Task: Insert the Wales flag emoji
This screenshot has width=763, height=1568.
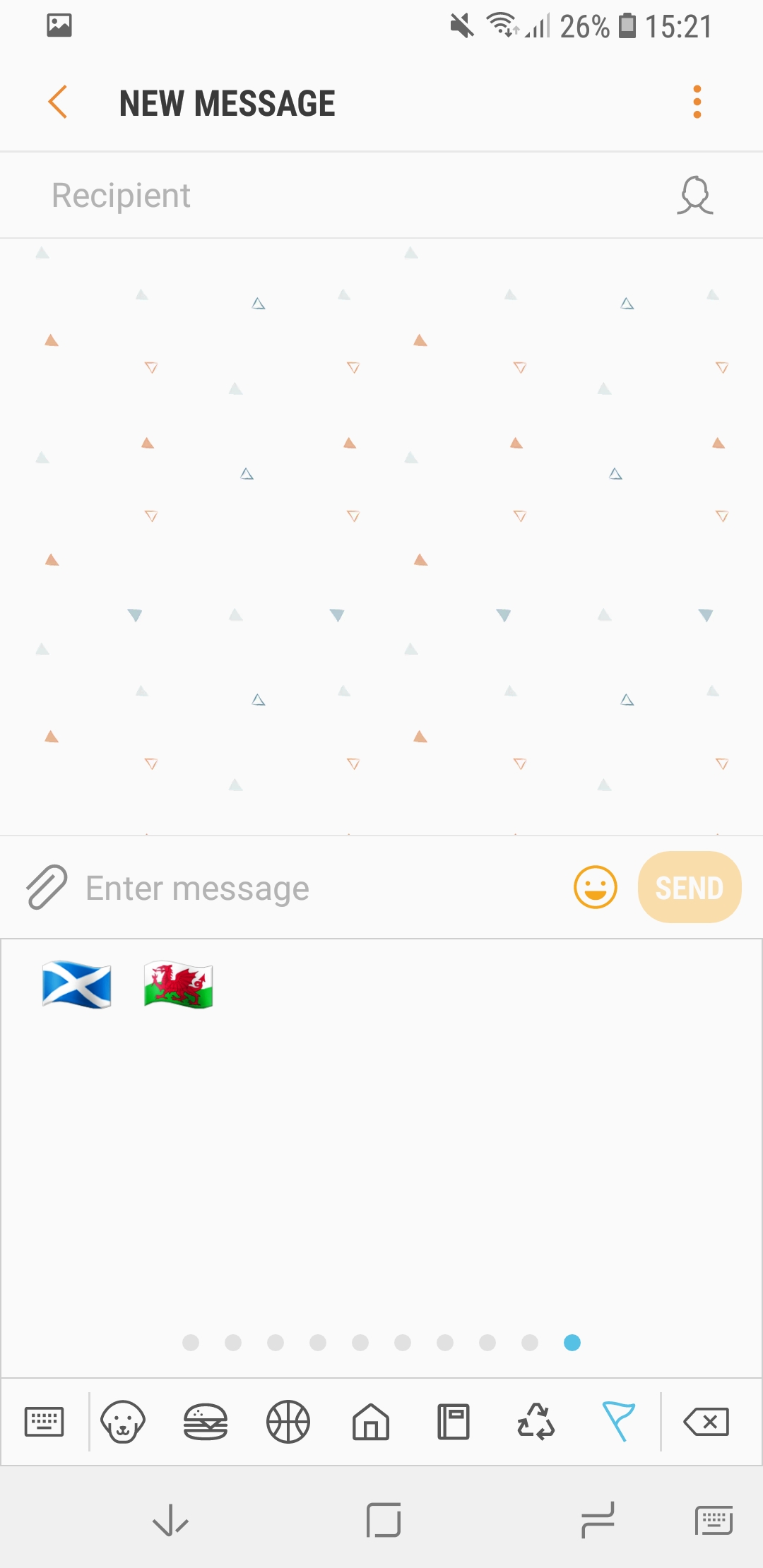Action: coord(178,985)
